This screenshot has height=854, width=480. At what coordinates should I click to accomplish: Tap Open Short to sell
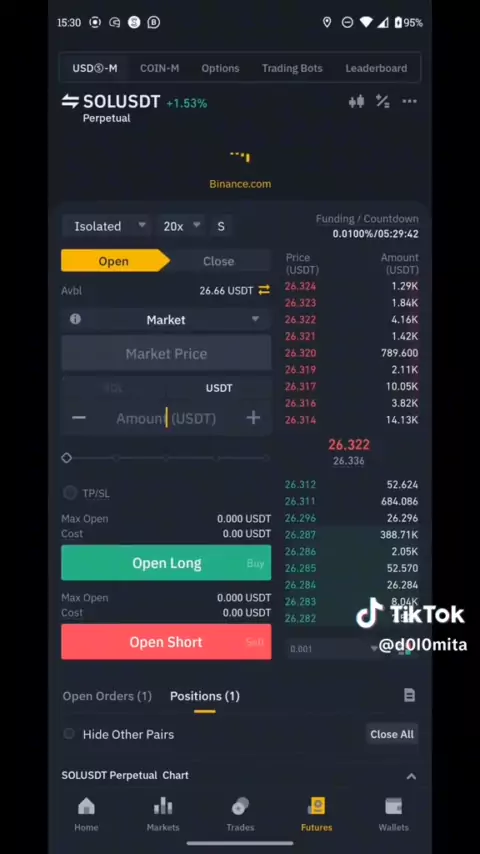166,642
